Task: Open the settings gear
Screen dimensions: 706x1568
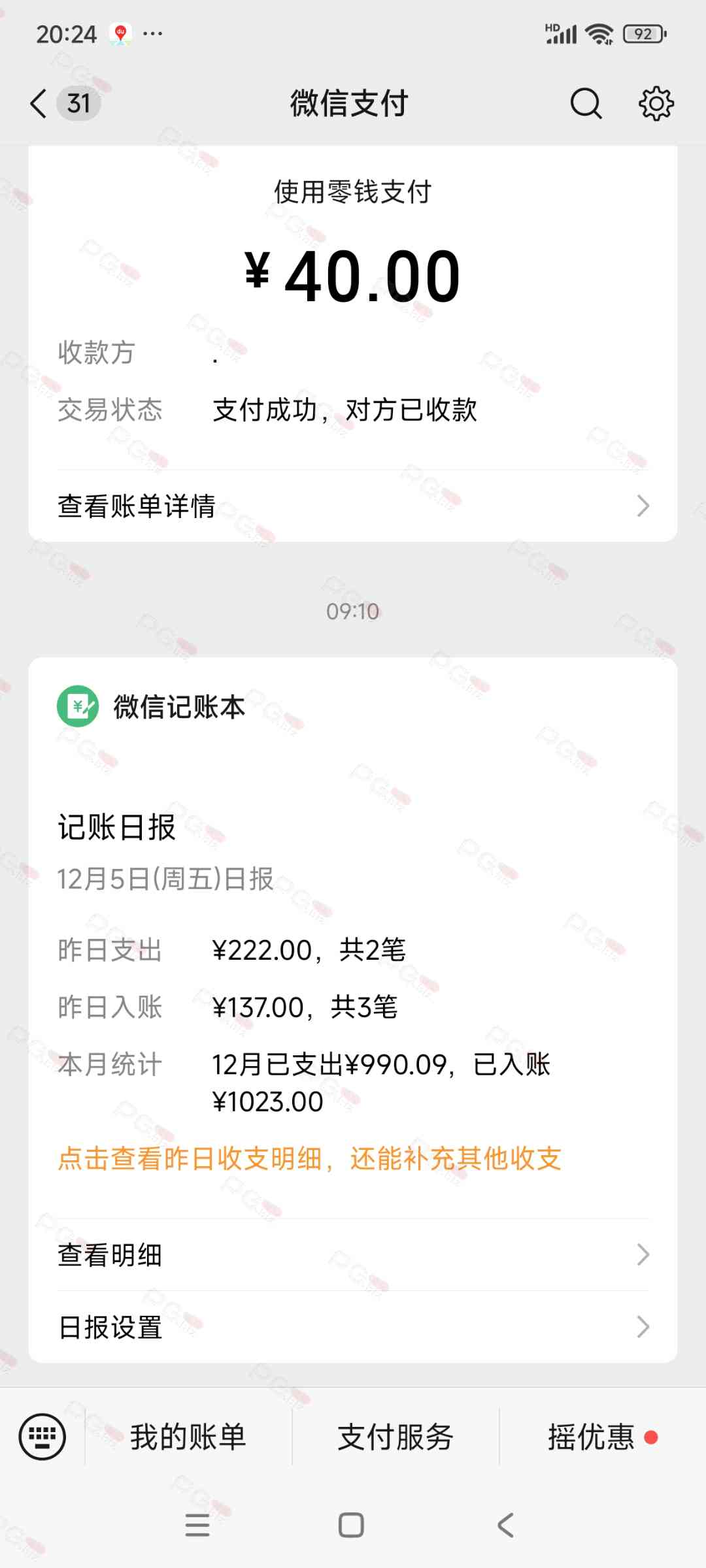Action: click(656, 103)
